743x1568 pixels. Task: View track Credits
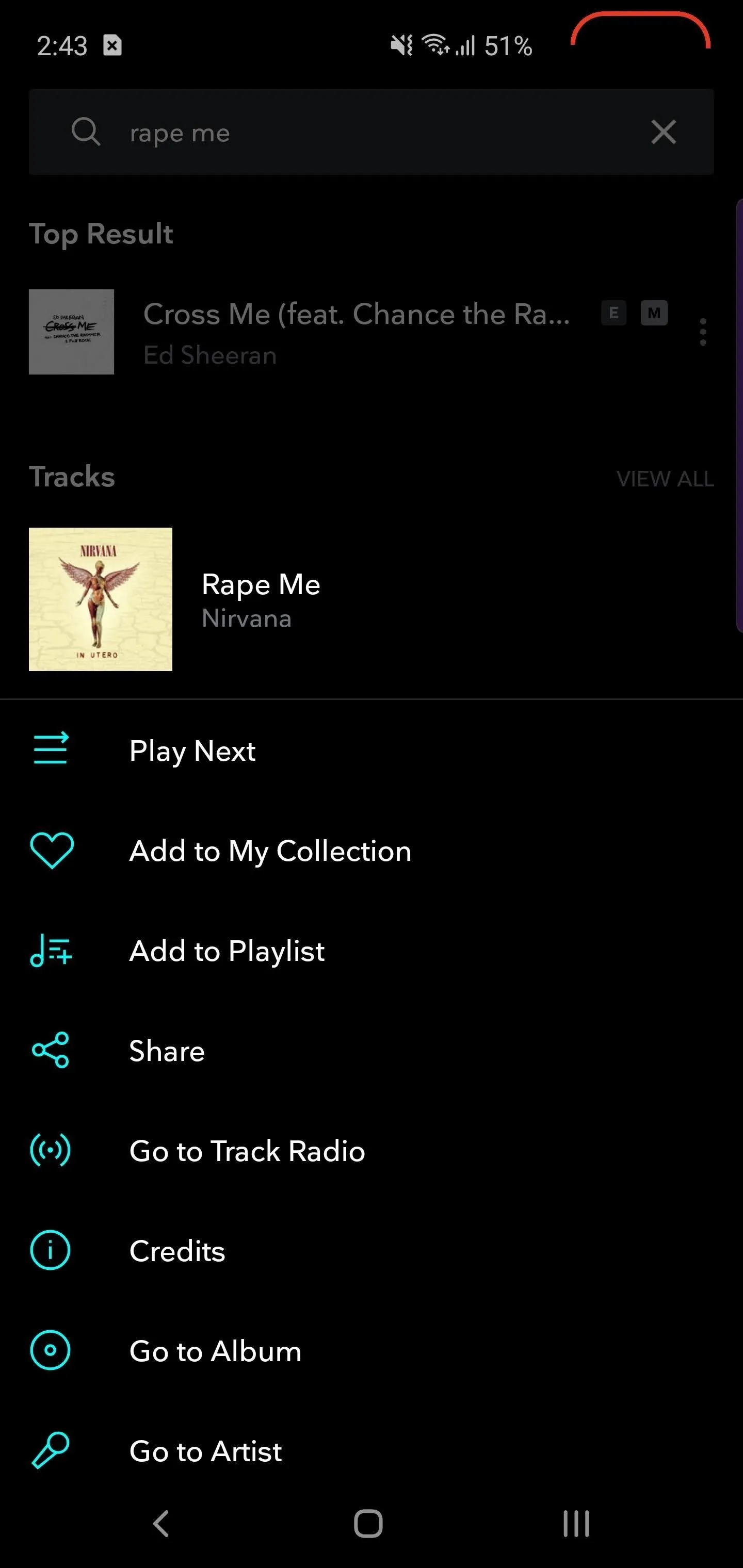(x=372, y=1251)
